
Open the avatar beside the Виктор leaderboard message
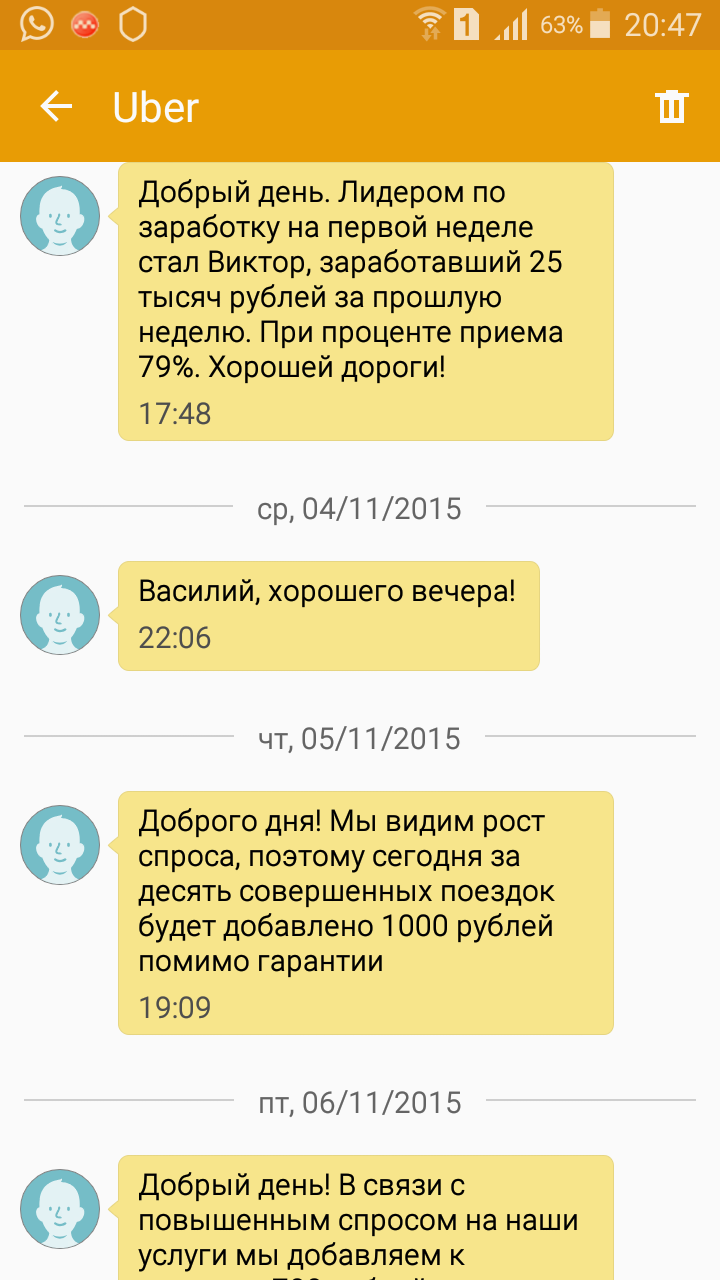click(x=60, y=216)
